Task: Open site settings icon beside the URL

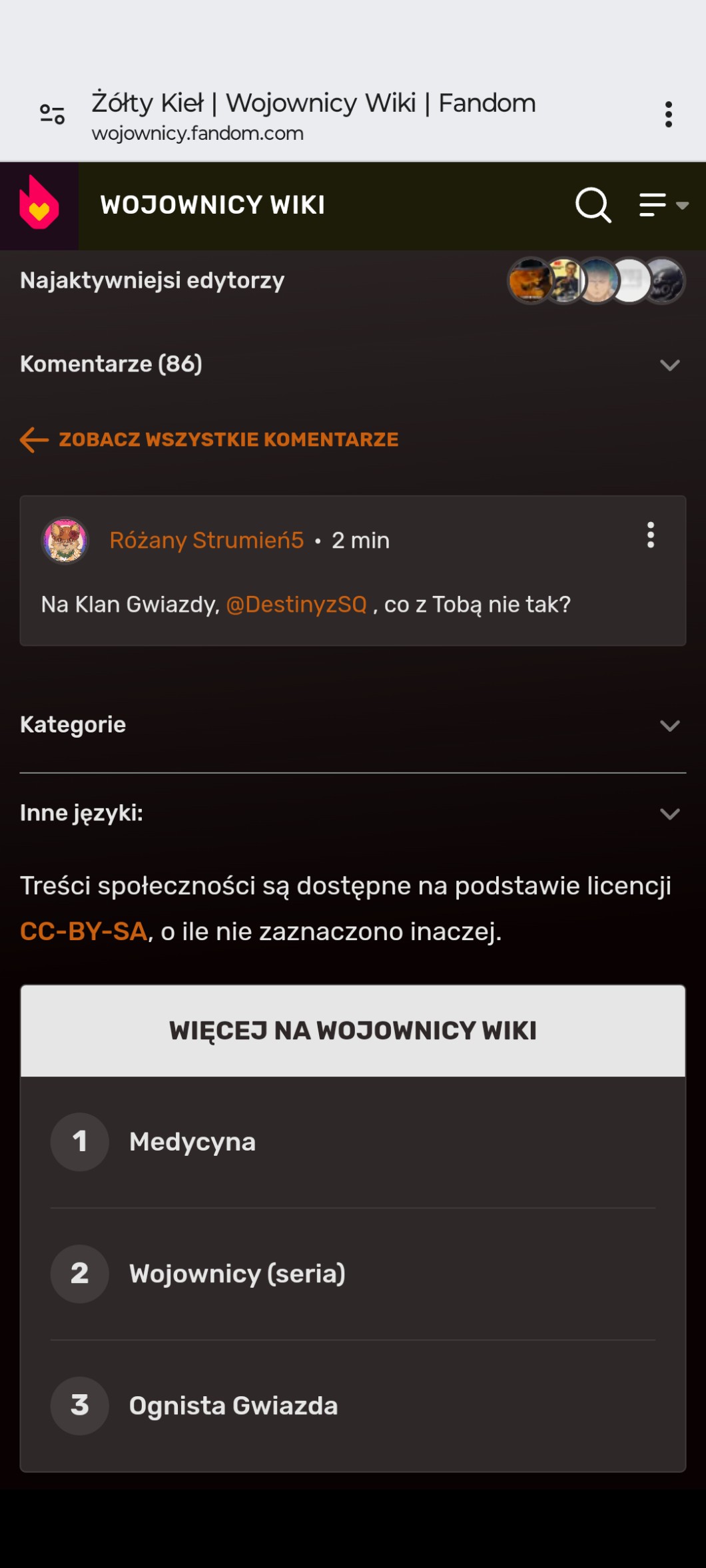Action: click(52, 115)
